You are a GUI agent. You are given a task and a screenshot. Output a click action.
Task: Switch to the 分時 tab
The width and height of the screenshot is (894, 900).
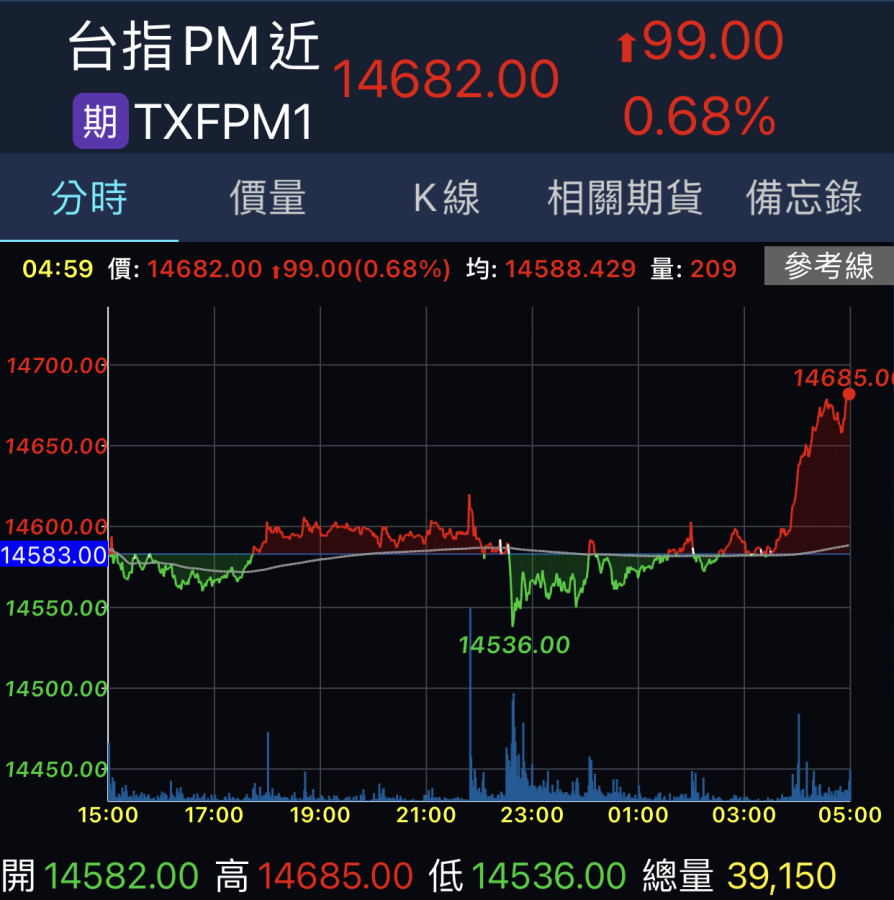(x=89, y=198)
